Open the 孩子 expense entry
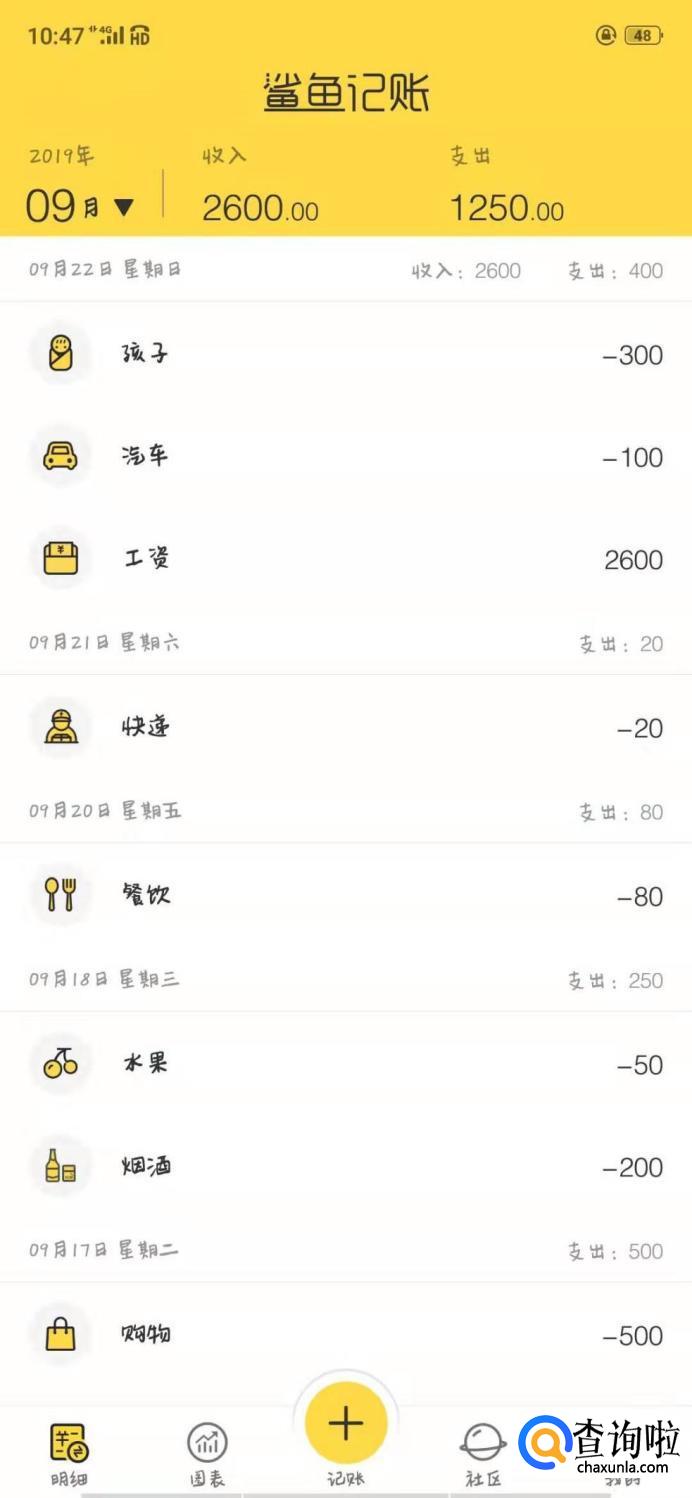The image size is (692, 1498). pyautogui.click(x=346, y=354)
